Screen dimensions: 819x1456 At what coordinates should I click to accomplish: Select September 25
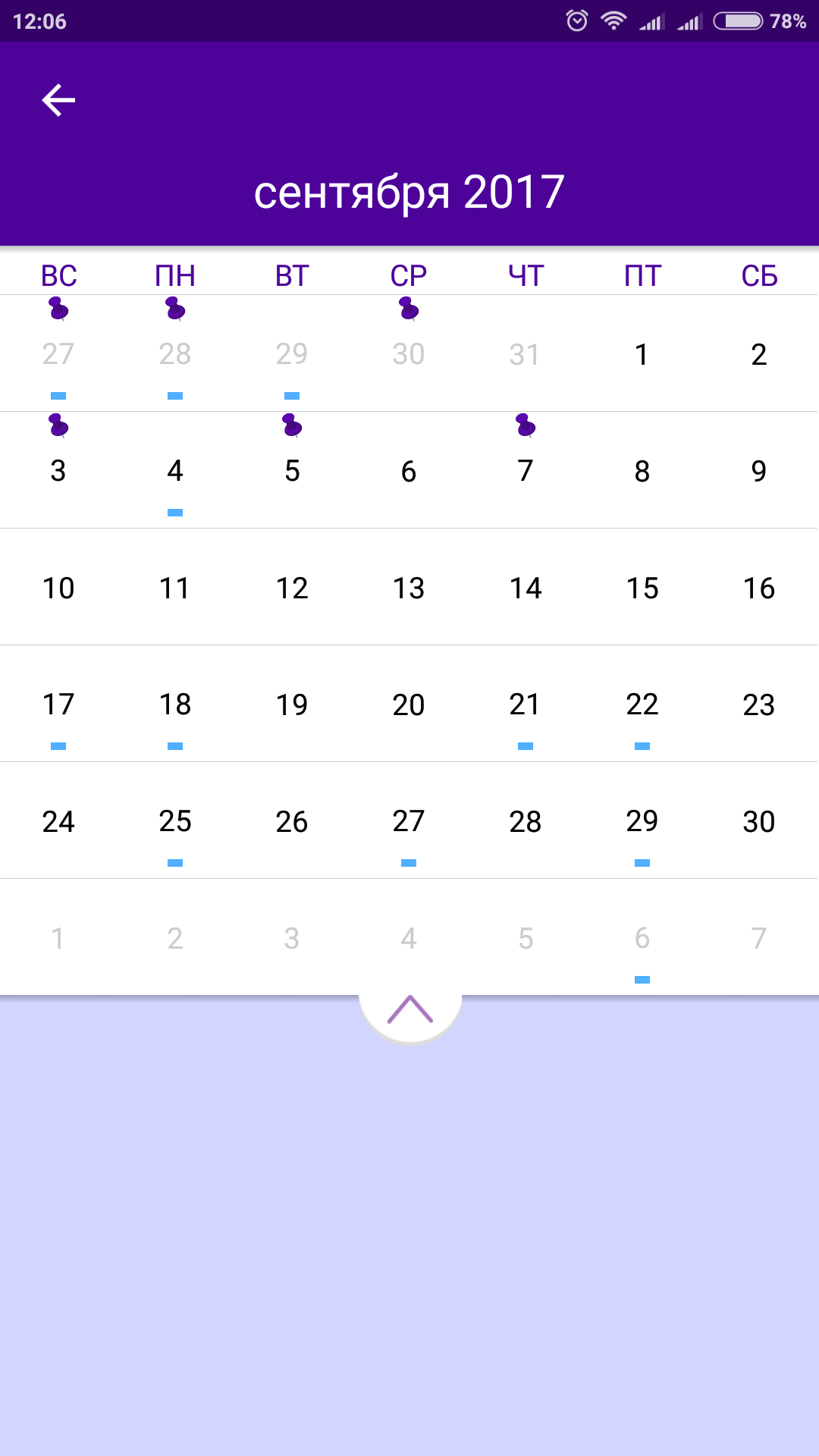point(175,821)
